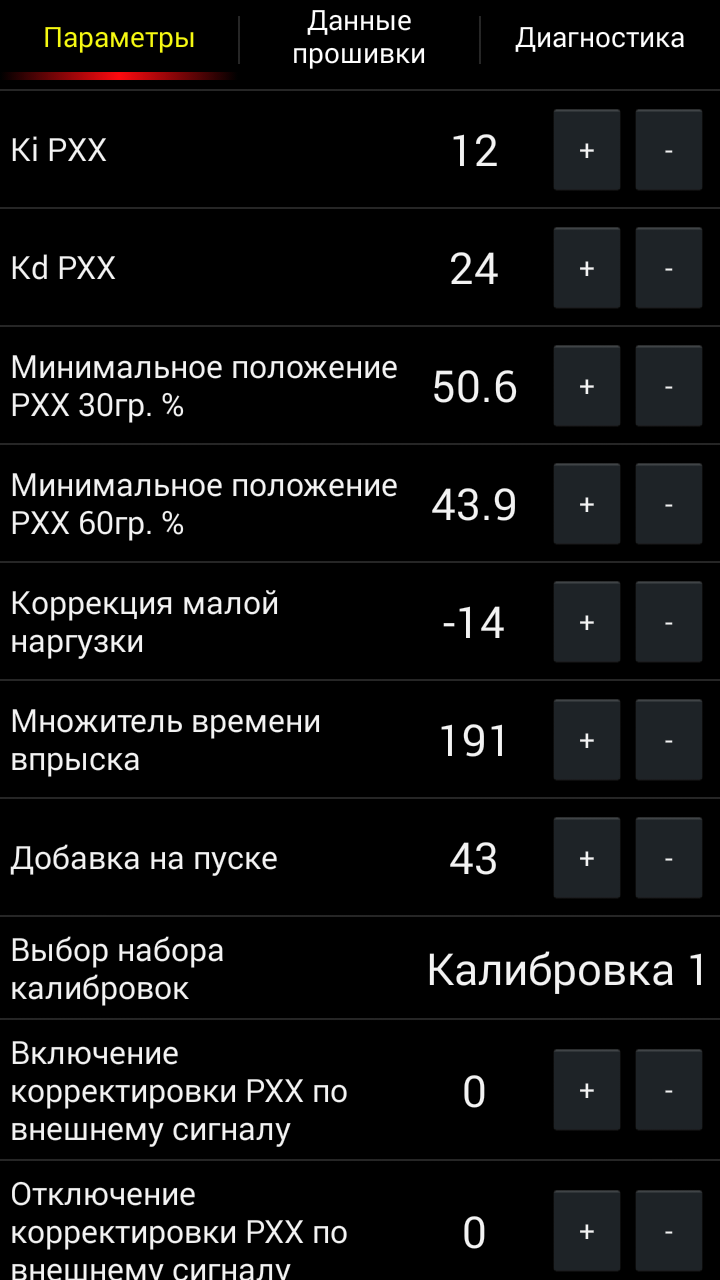Increase Добавка на пуске value
720x1280 pixels.
click(x=587, y=858)
